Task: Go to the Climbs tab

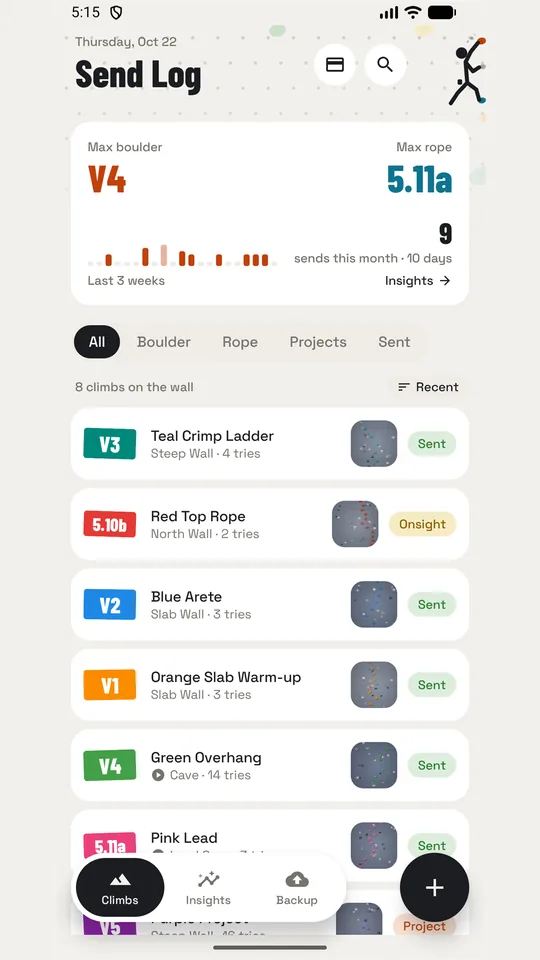Action: point(120,888)
